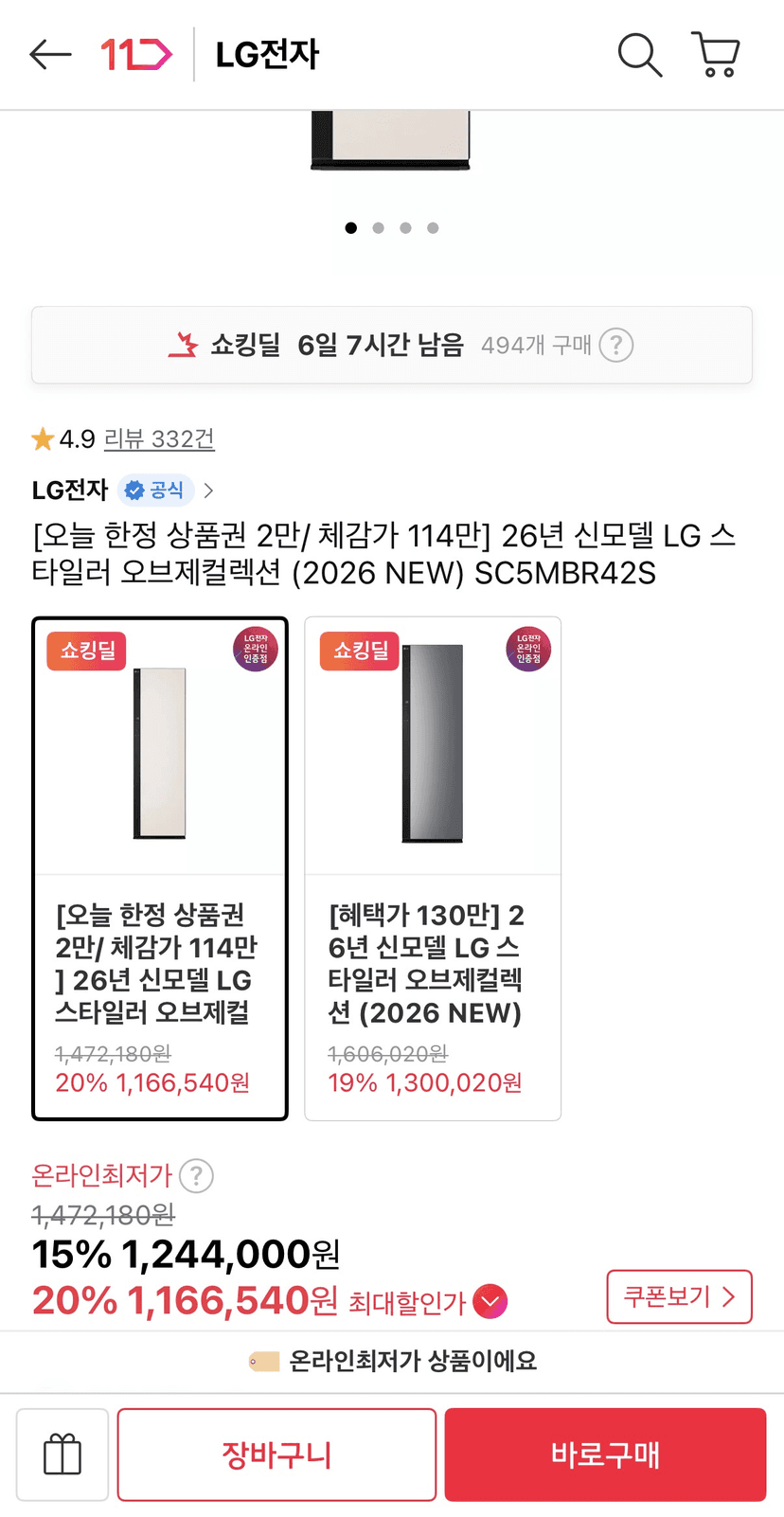Expand the 최대할인가 details
The width and height of the screenshot is (784, 1517).
point(490,1301)
